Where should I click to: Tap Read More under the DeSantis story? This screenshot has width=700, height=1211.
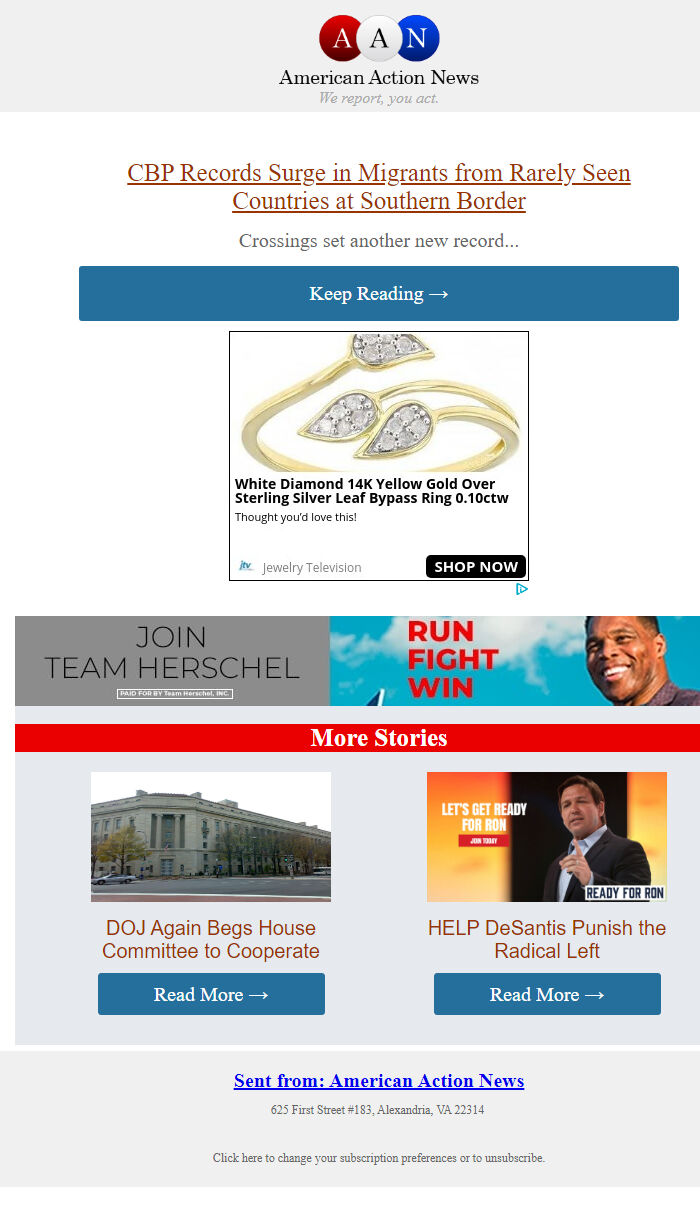click(547, 994)
